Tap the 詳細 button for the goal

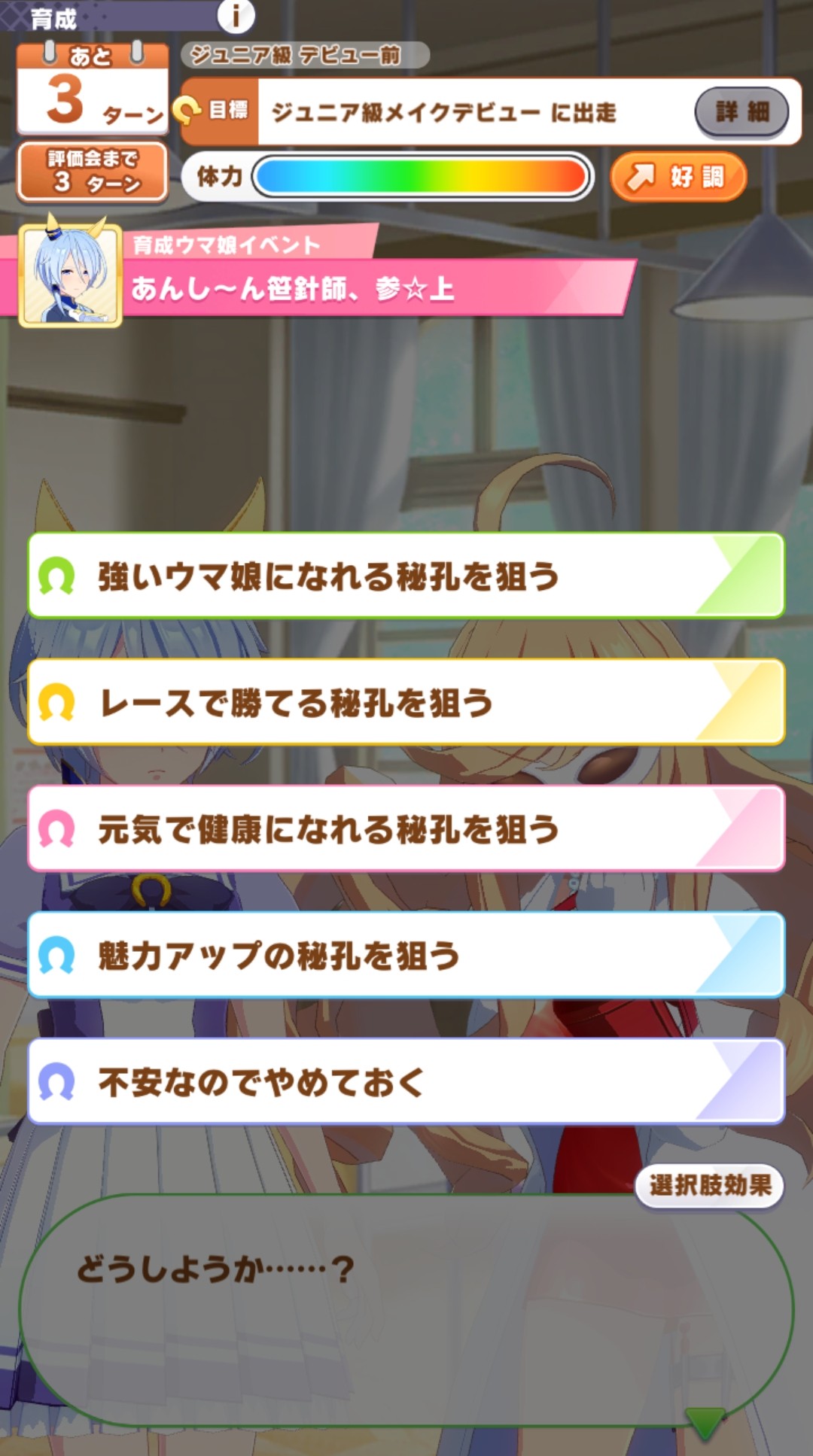pyautogui.click(x=741, y=112)
